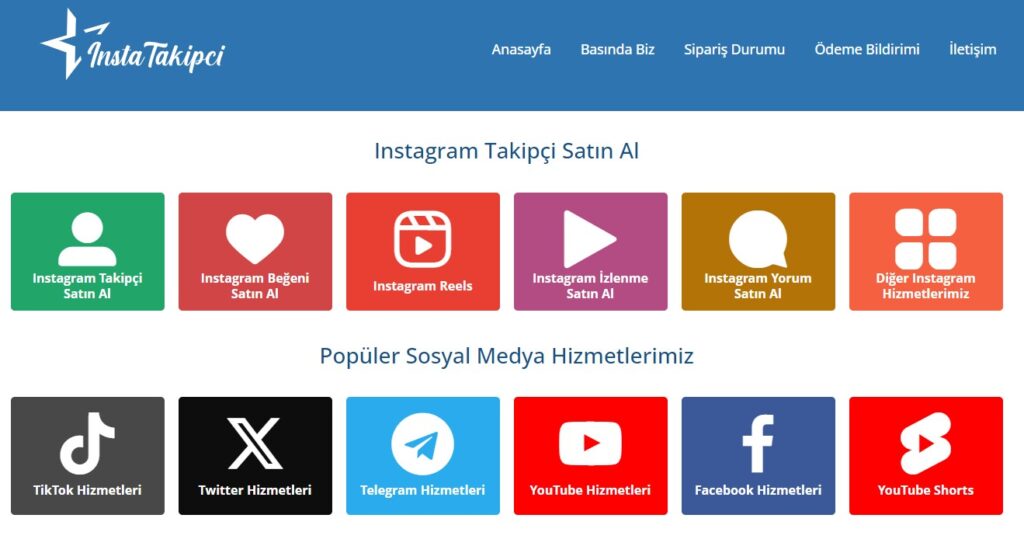Select Instagram Takipçi Satın Al tile

point(88,252)
